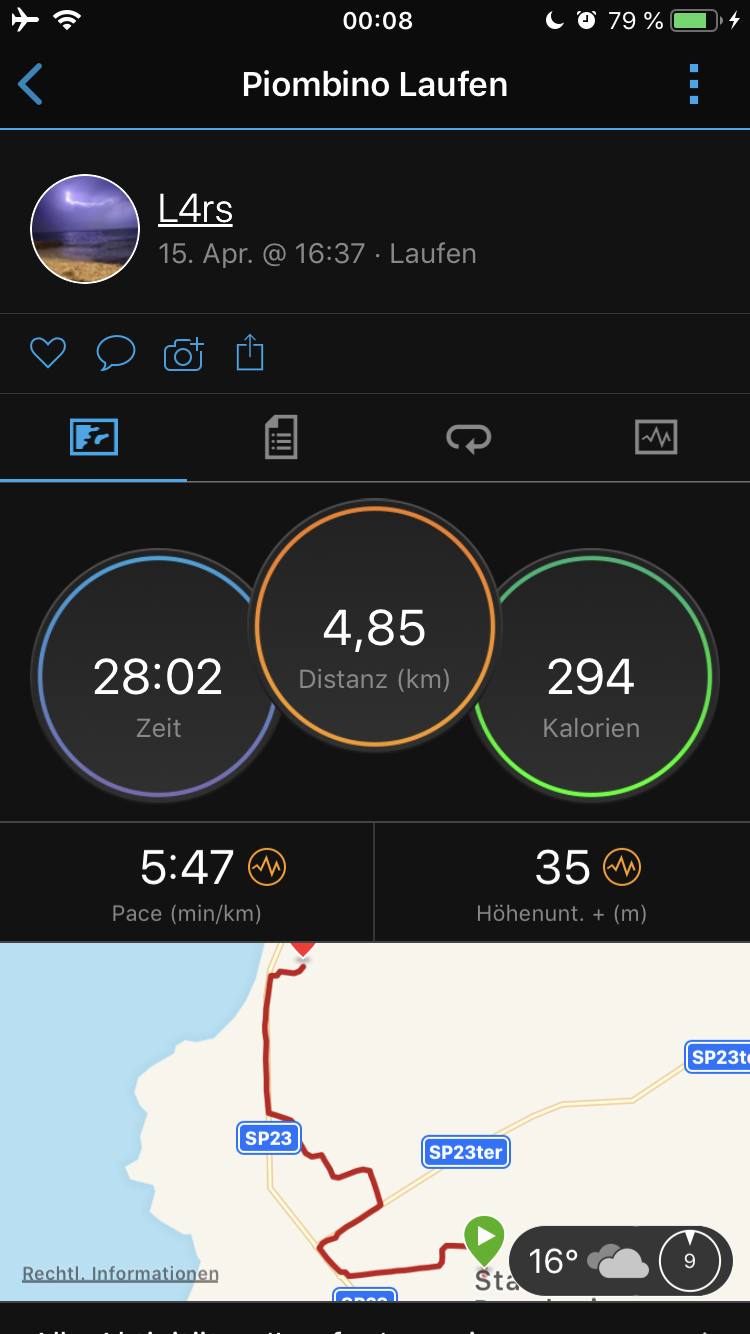Open comments with the speech bubble icon

(x=115, y=353)
